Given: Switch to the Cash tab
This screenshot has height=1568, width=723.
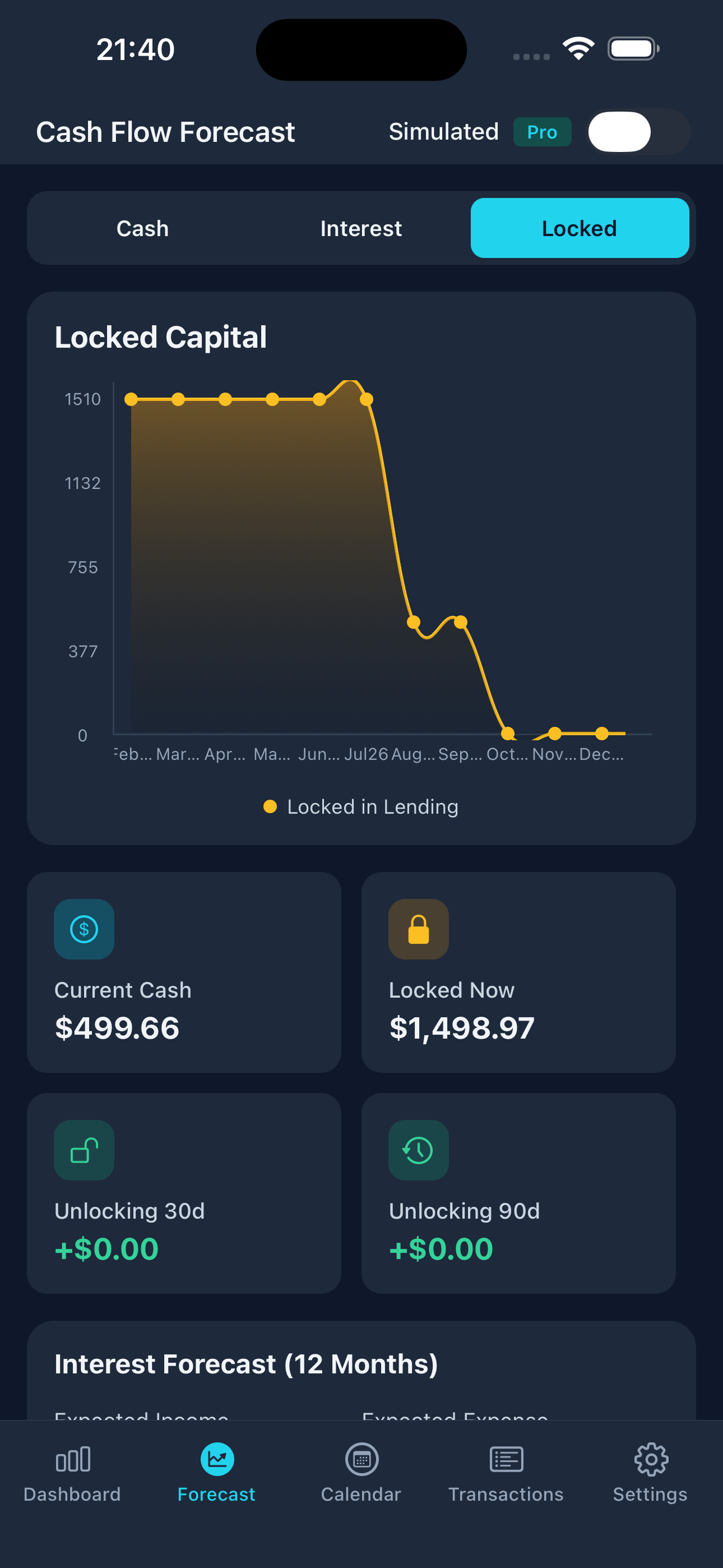Looking at the screenshot, I should pyautogui.click(x=142, y=228).
